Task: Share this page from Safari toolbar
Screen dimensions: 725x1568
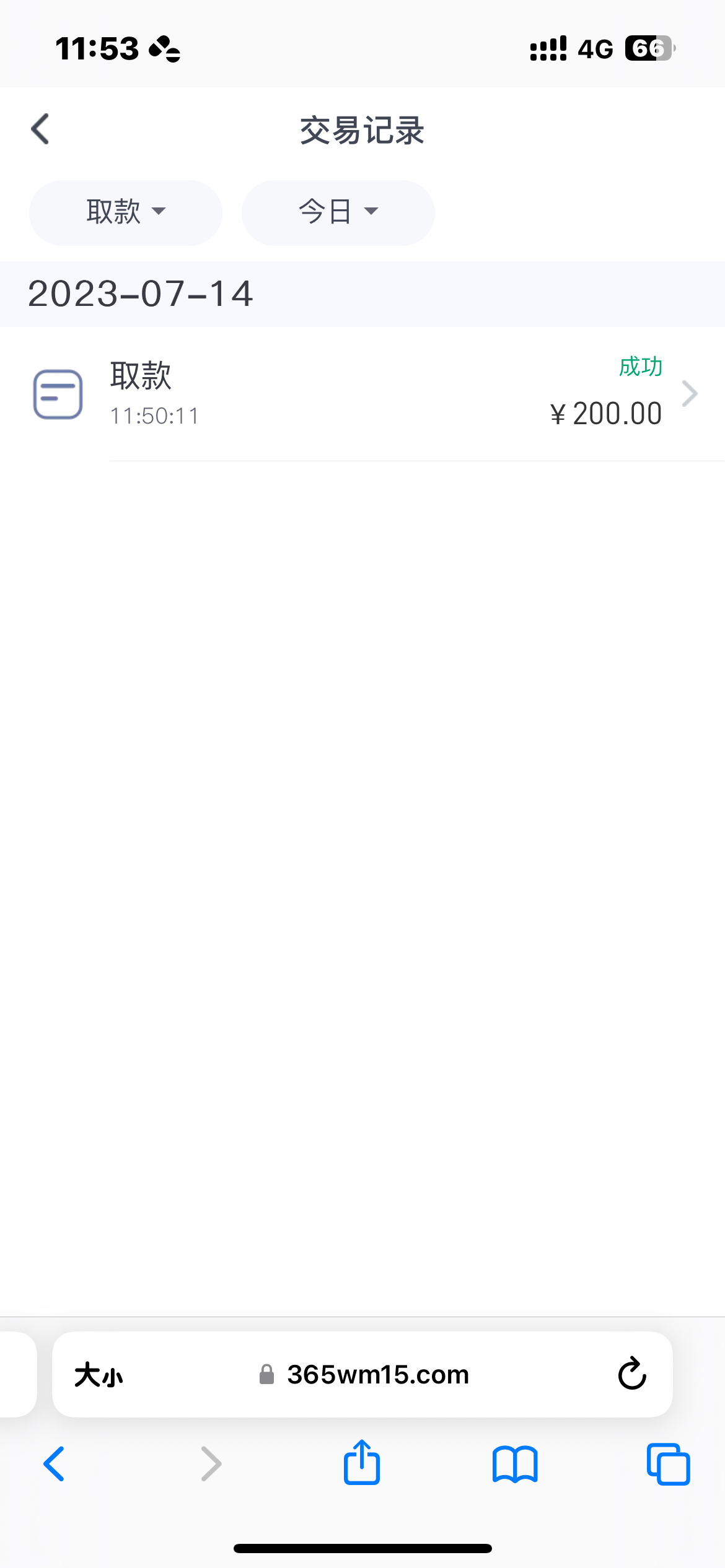Action: coord(362,1463)
